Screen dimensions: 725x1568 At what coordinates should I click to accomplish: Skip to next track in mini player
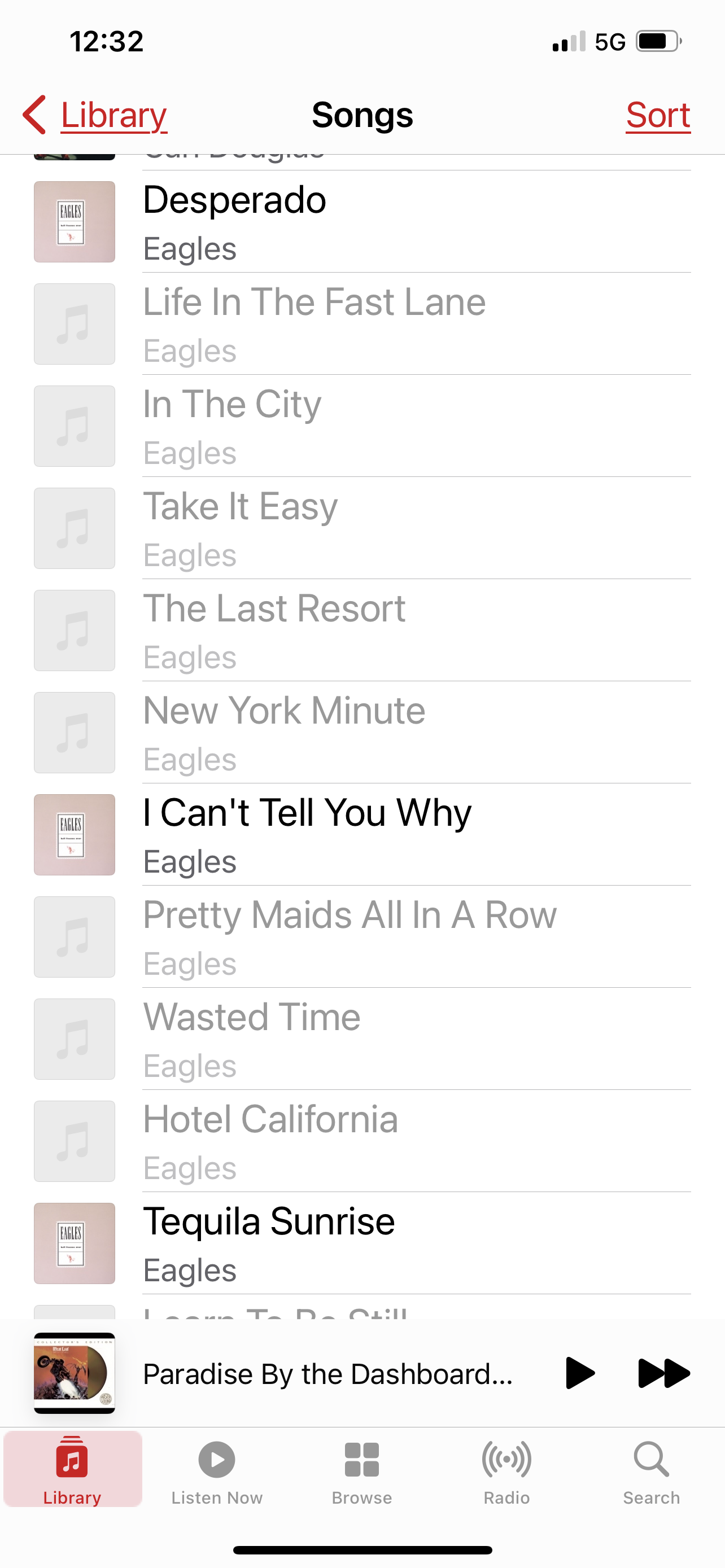tap(663, 1374)
